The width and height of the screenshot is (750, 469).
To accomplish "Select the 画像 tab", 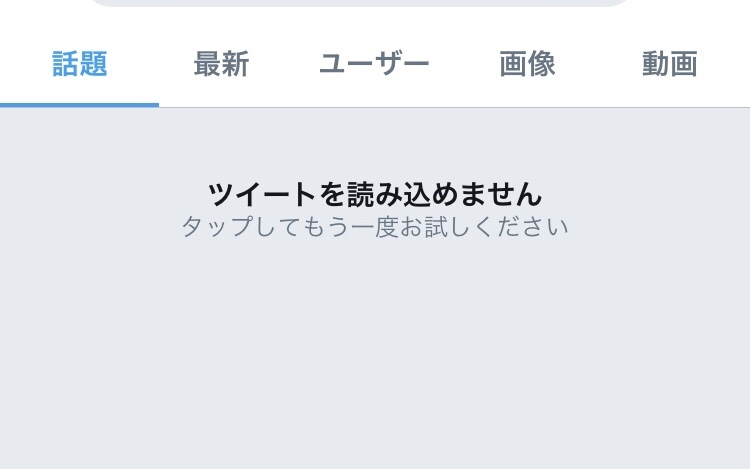I will pos(527,65).
